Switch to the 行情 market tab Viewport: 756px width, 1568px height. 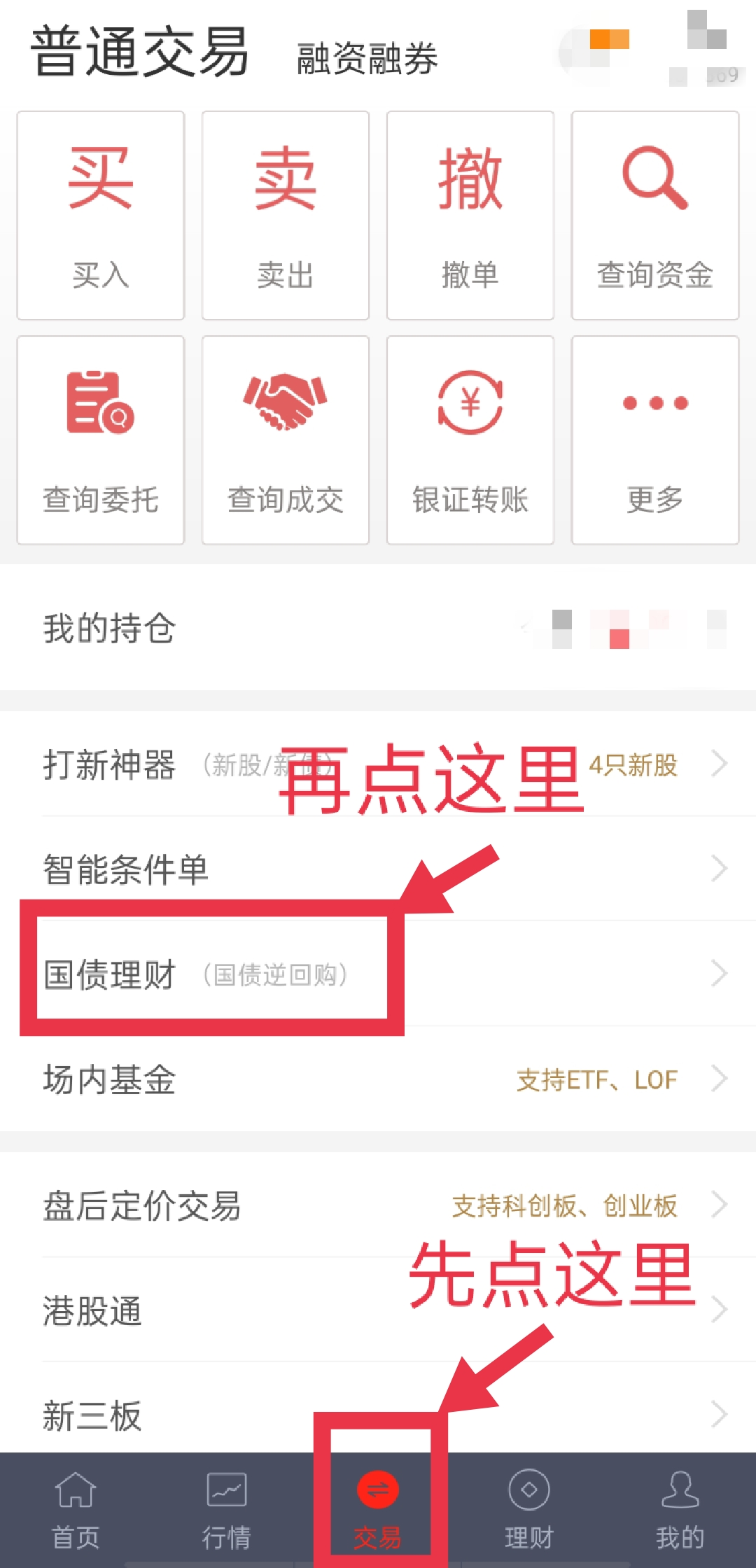[227, 1510]
